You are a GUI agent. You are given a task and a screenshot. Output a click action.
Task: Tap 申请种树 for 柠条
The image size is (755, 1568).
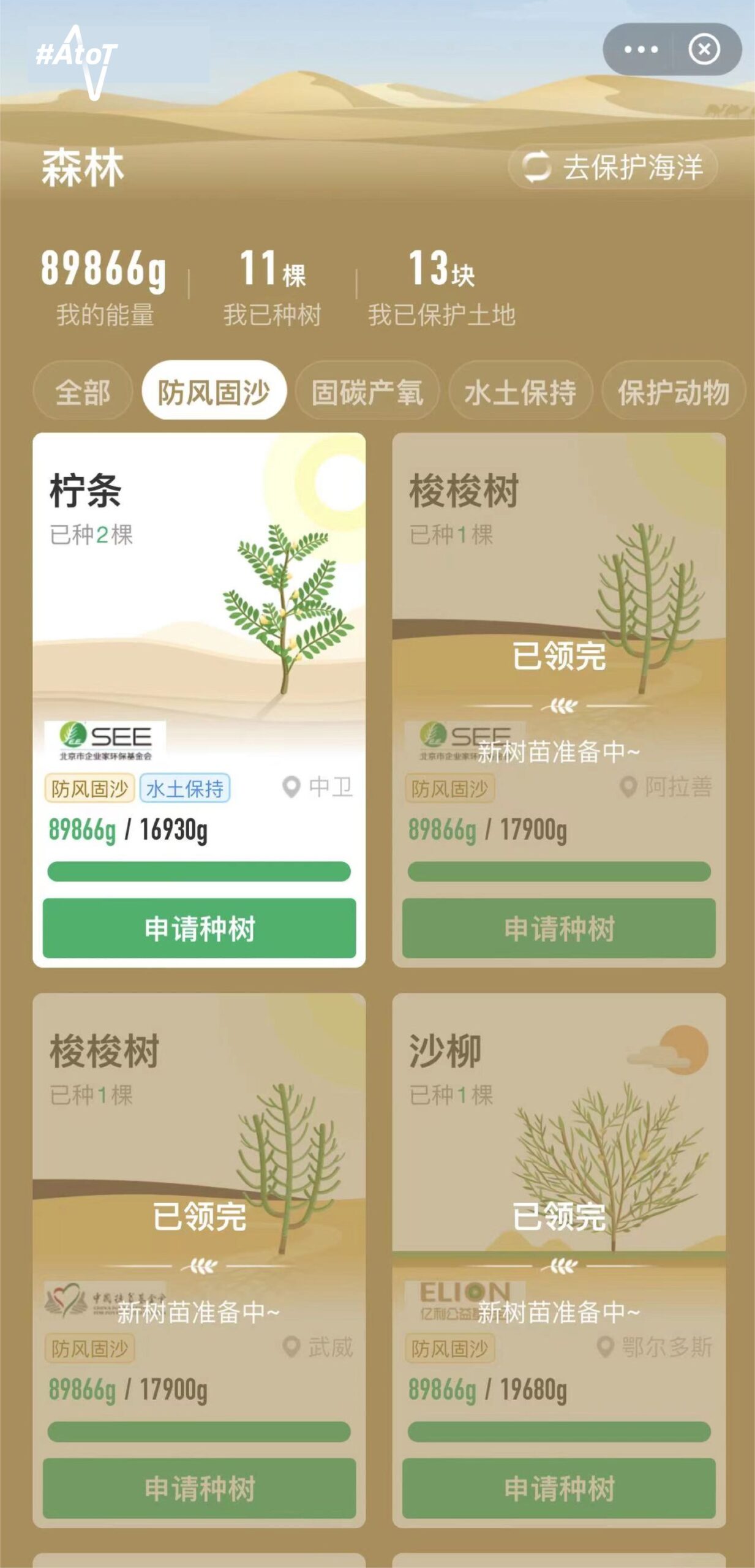[x=199, y=928]
